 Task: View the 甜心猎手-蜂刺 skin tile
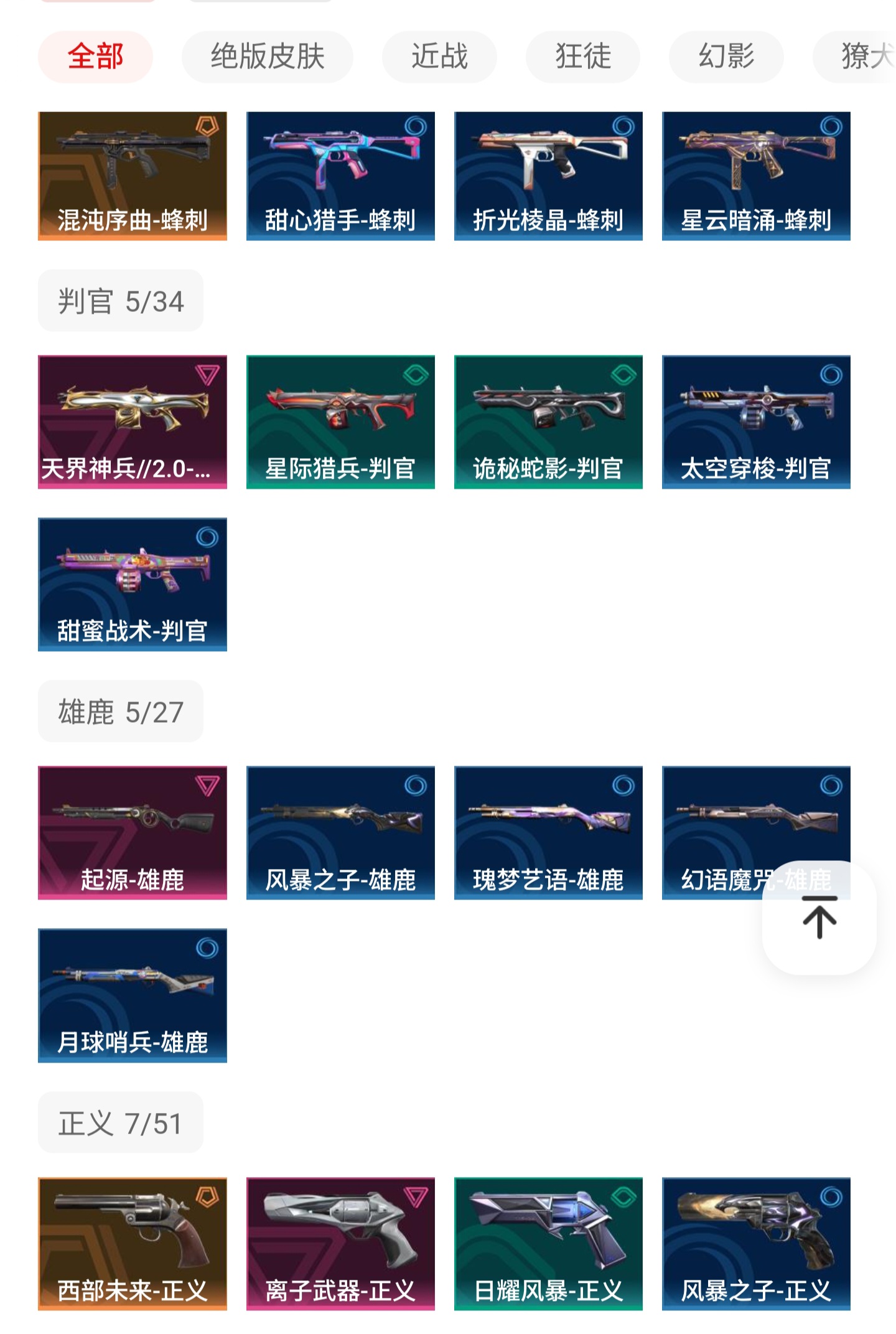point(340,176)
